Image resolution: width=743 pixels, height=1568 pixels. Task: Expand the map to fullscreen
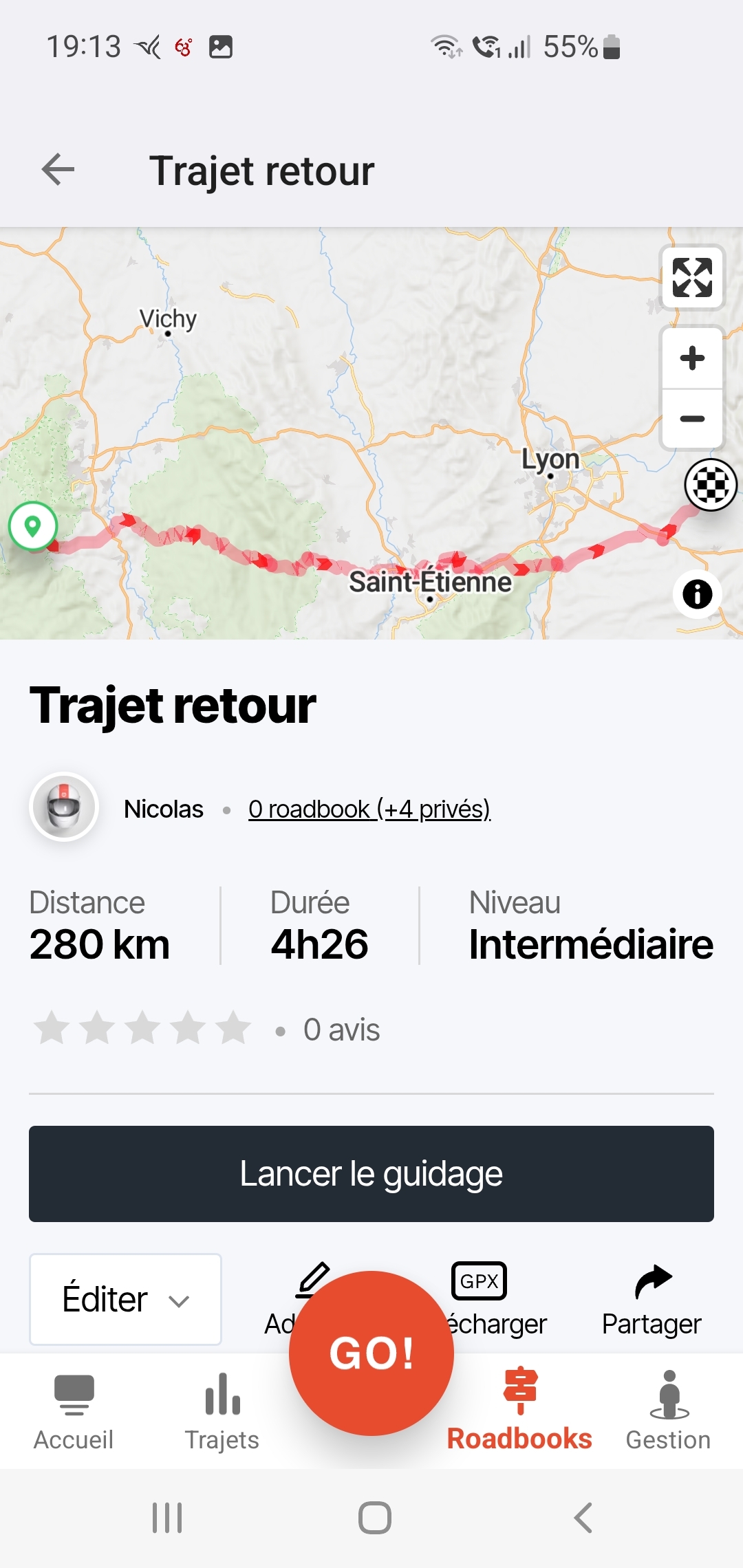(x=692, y=277)
